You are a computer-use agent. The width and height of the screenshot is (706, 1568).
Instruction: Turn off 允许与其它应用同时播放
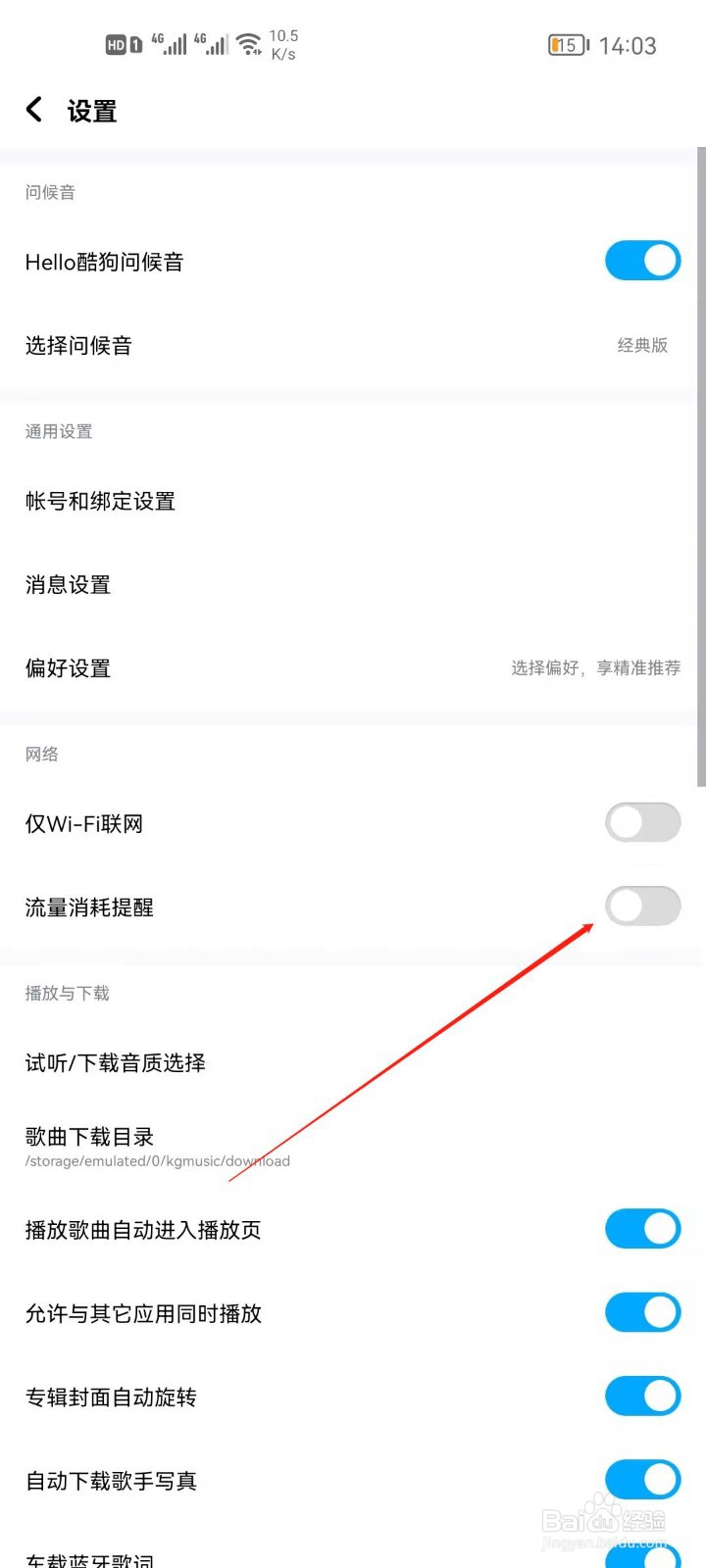[x=642, y=1312]
